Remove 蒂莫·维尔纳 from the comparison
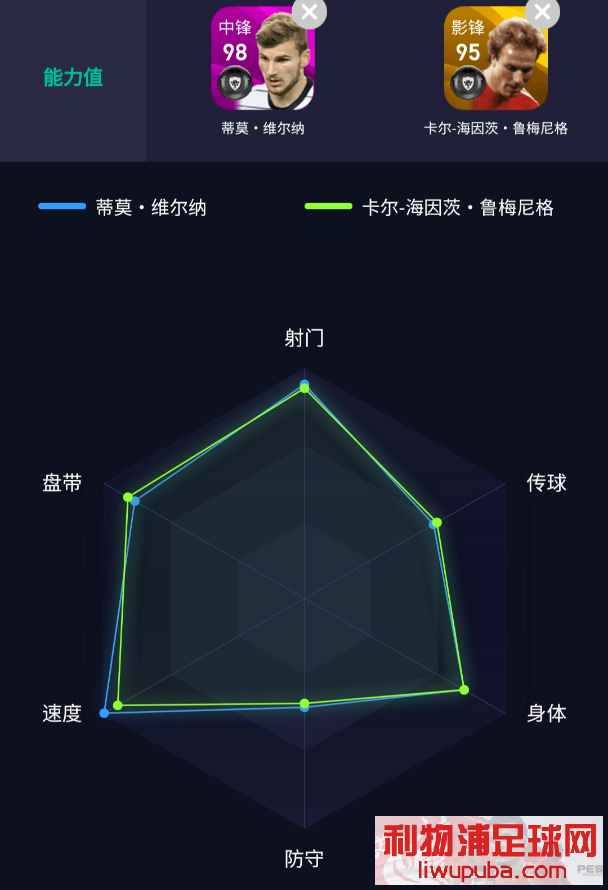Image resolution: width=608 pixels, height=890 pixels. pos(309,12)
